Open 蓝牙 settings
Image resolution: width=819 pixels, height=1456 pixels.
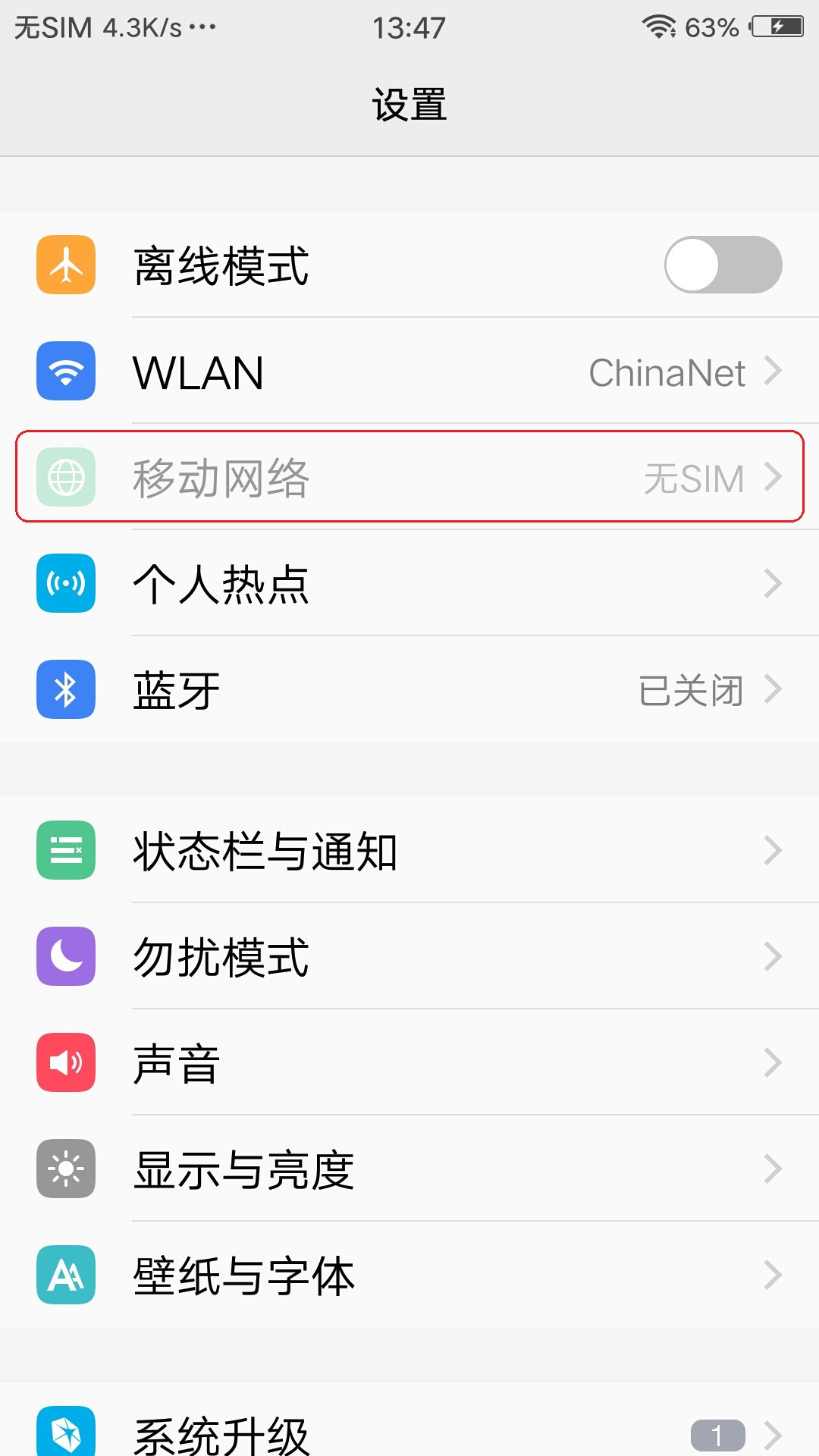pos(409,689)
